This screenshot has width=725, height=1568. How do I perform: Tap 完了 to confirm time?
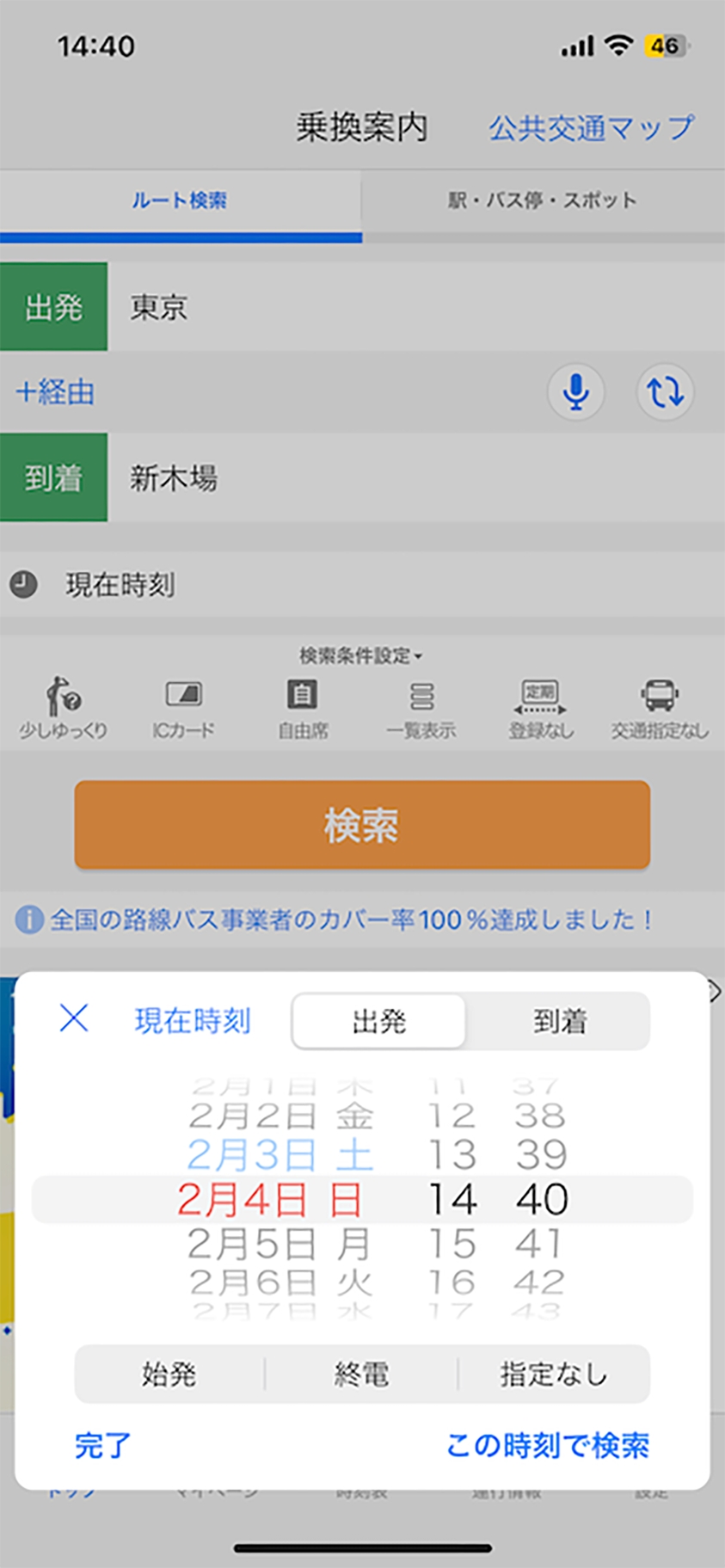click(102, 1445)
